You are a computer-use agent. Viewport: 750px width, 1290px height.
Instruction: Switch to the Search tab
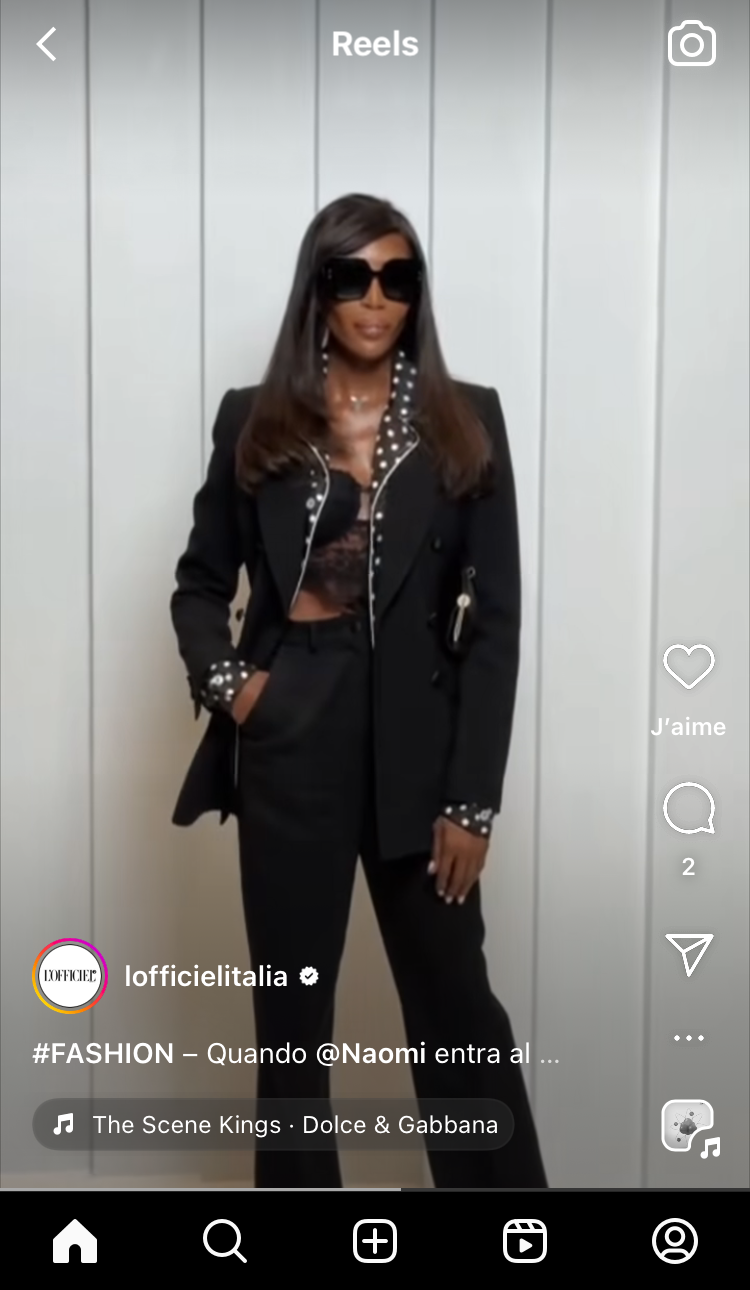click(224, 1242)
